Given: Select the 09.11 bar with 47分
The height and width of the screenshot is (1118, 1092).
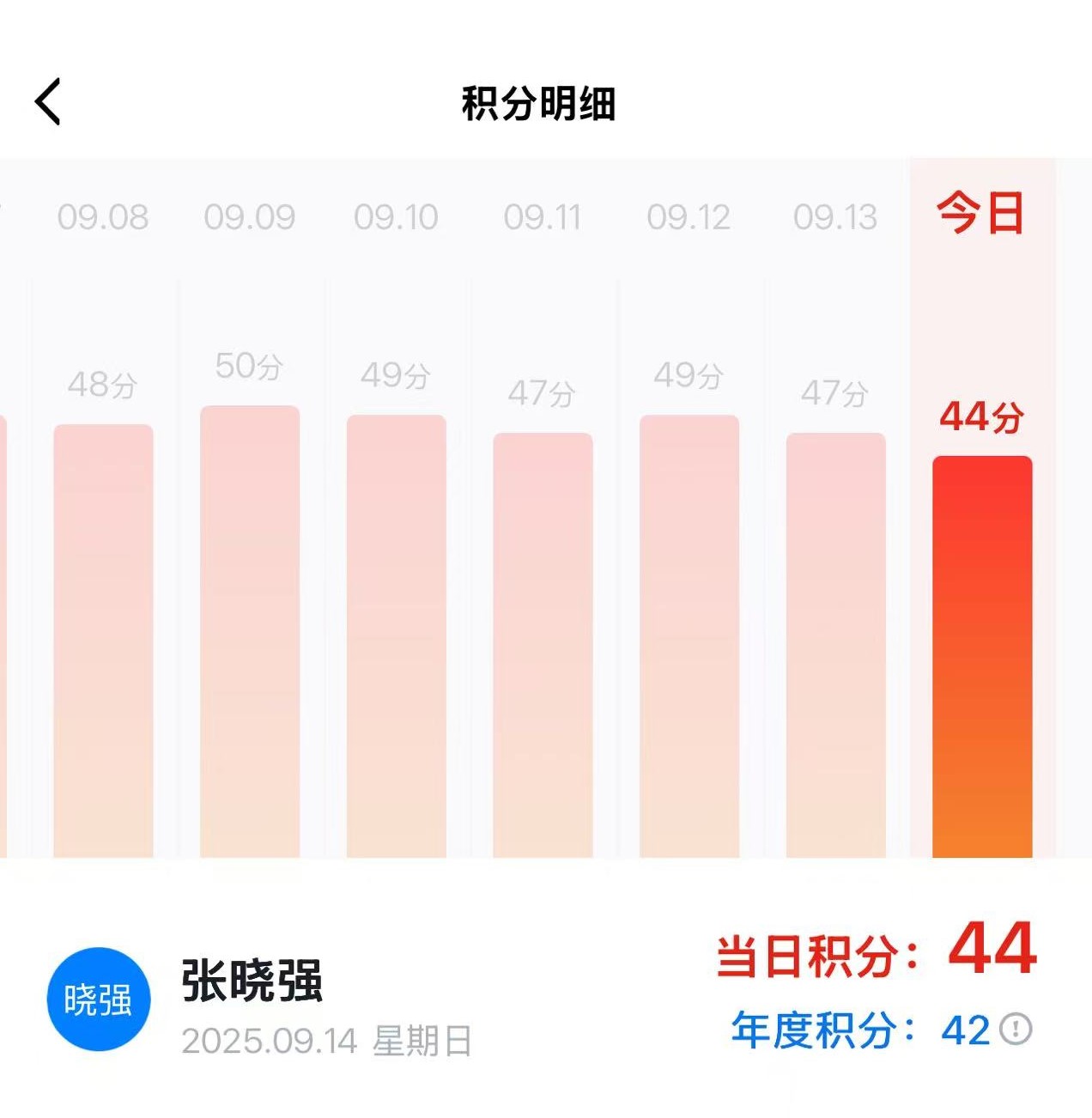Looking at the screenshot, I should (x=543, y=644).
